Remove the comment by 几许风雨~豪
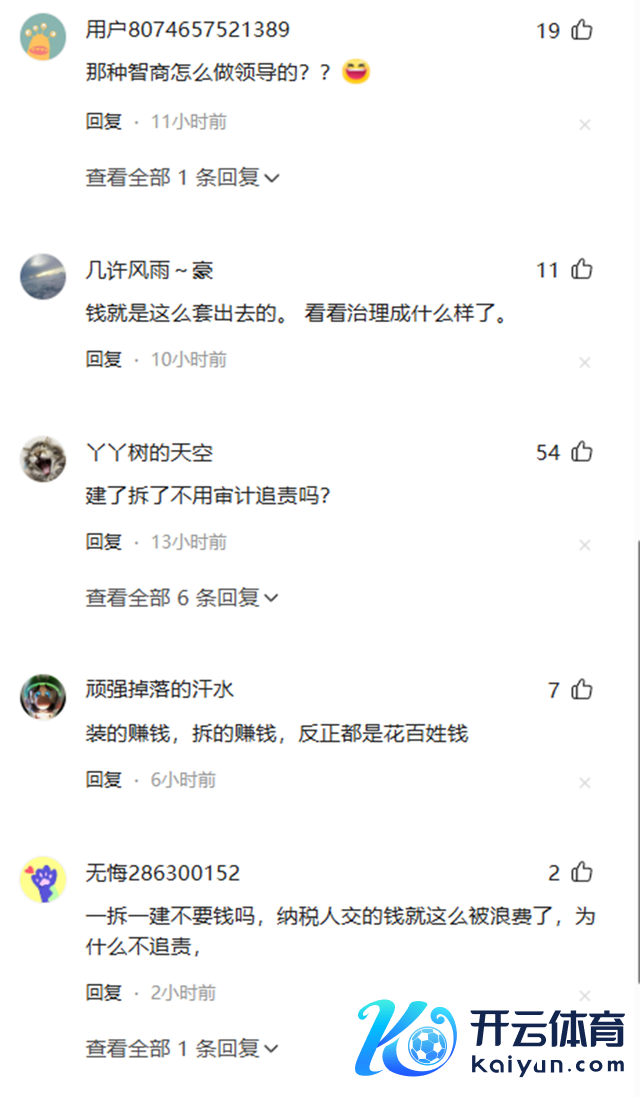Image resolution: width=640 pixels, height=1098 pixels. (x=585, y=362)
